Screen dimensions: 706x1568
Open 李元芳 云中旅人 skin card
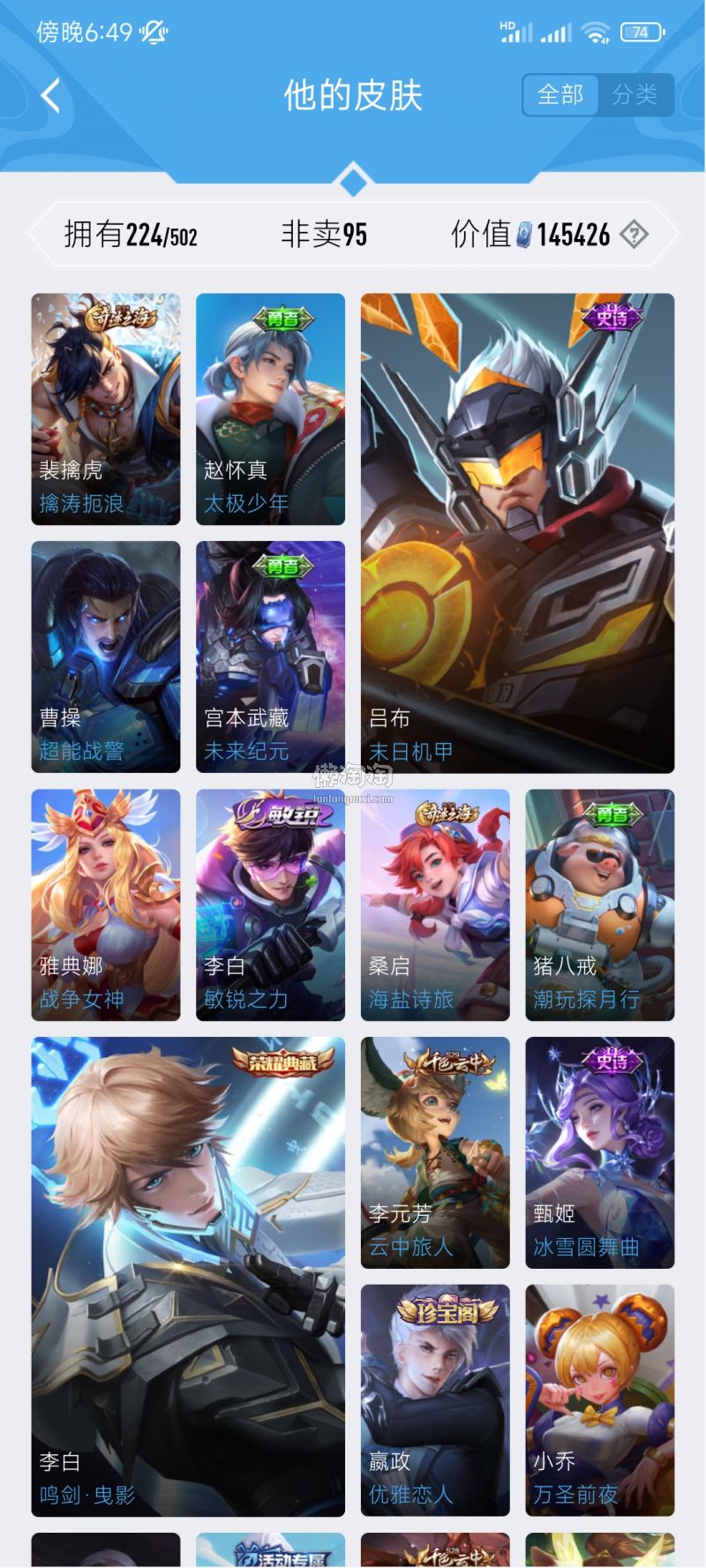435,1152
